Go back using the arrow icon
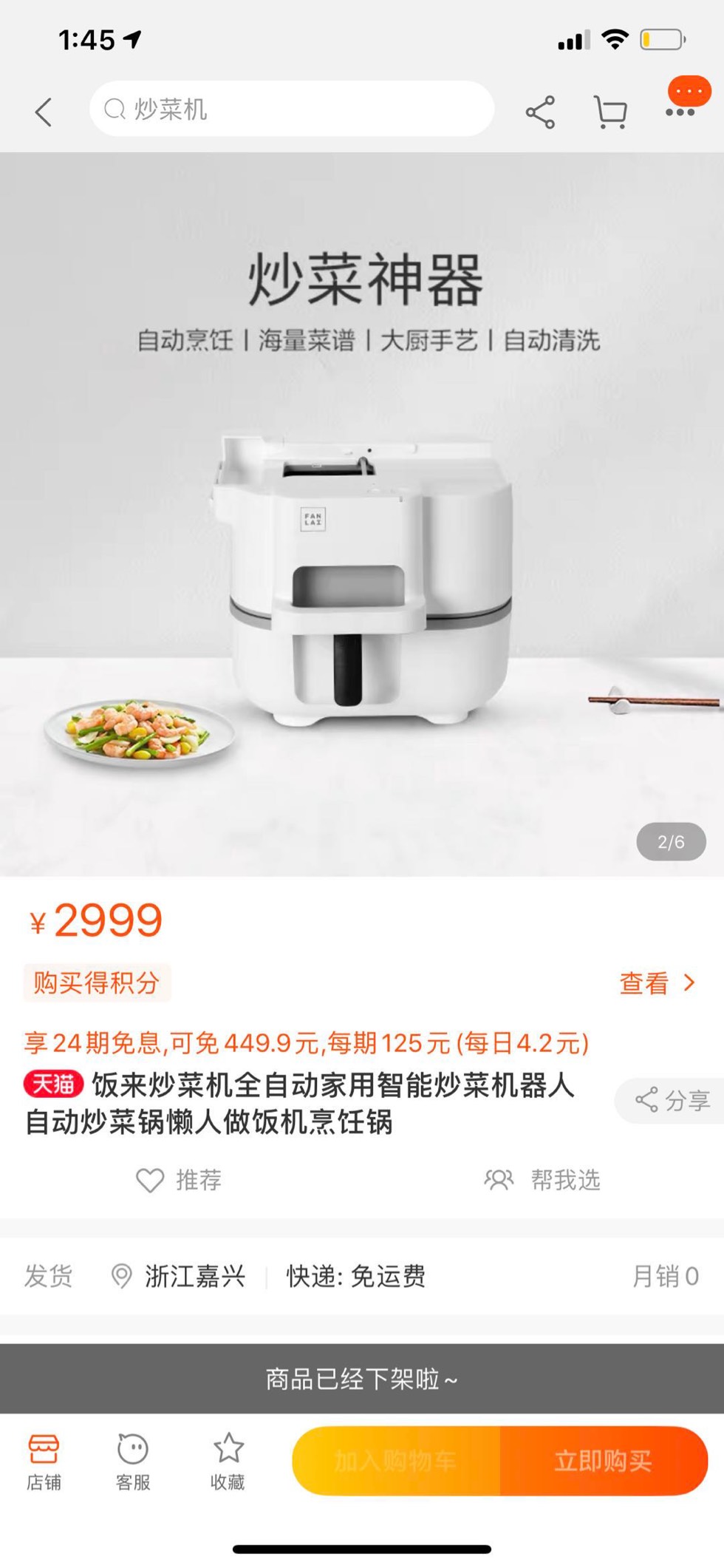The image size is (724, 1568). point(44,112)
